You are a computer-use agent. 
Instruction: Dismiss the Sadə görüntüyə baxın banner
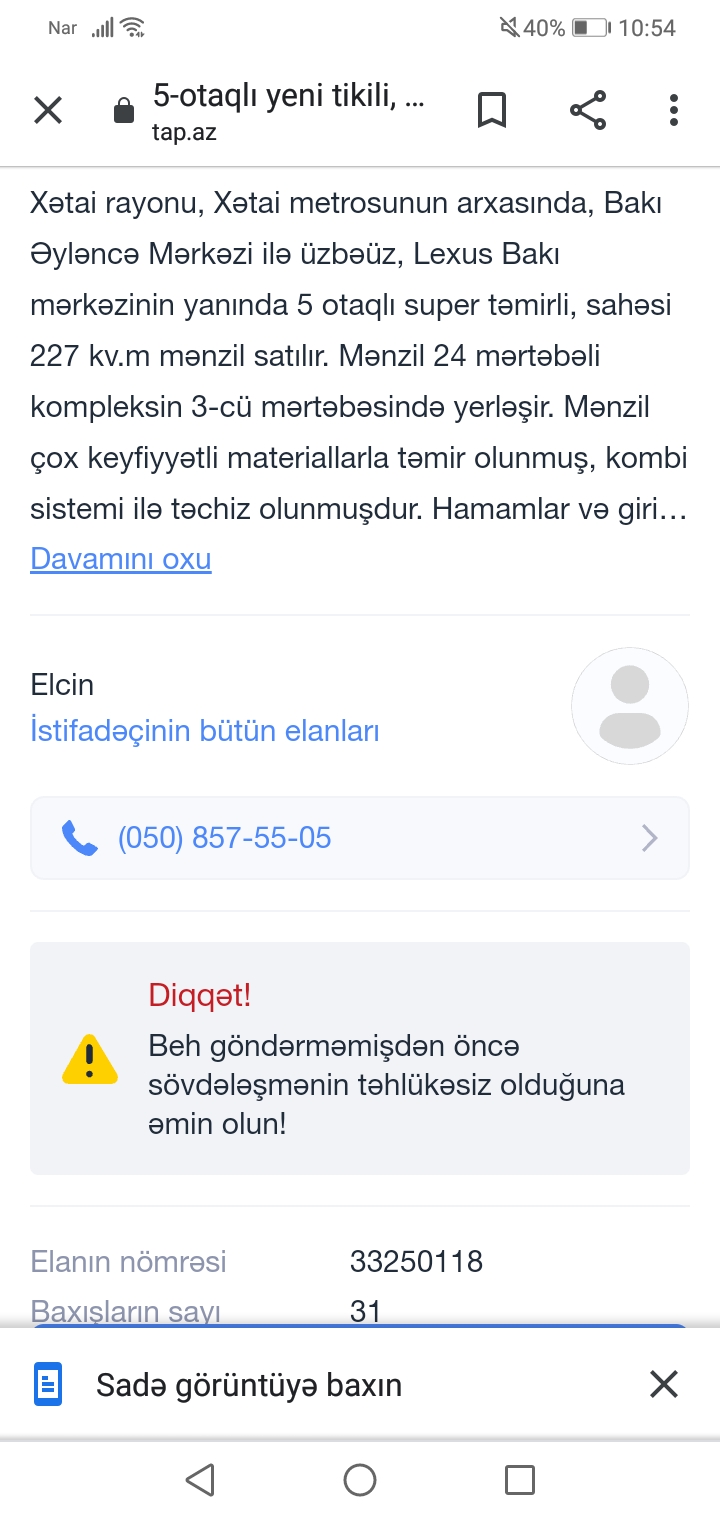coord(664,1385)
